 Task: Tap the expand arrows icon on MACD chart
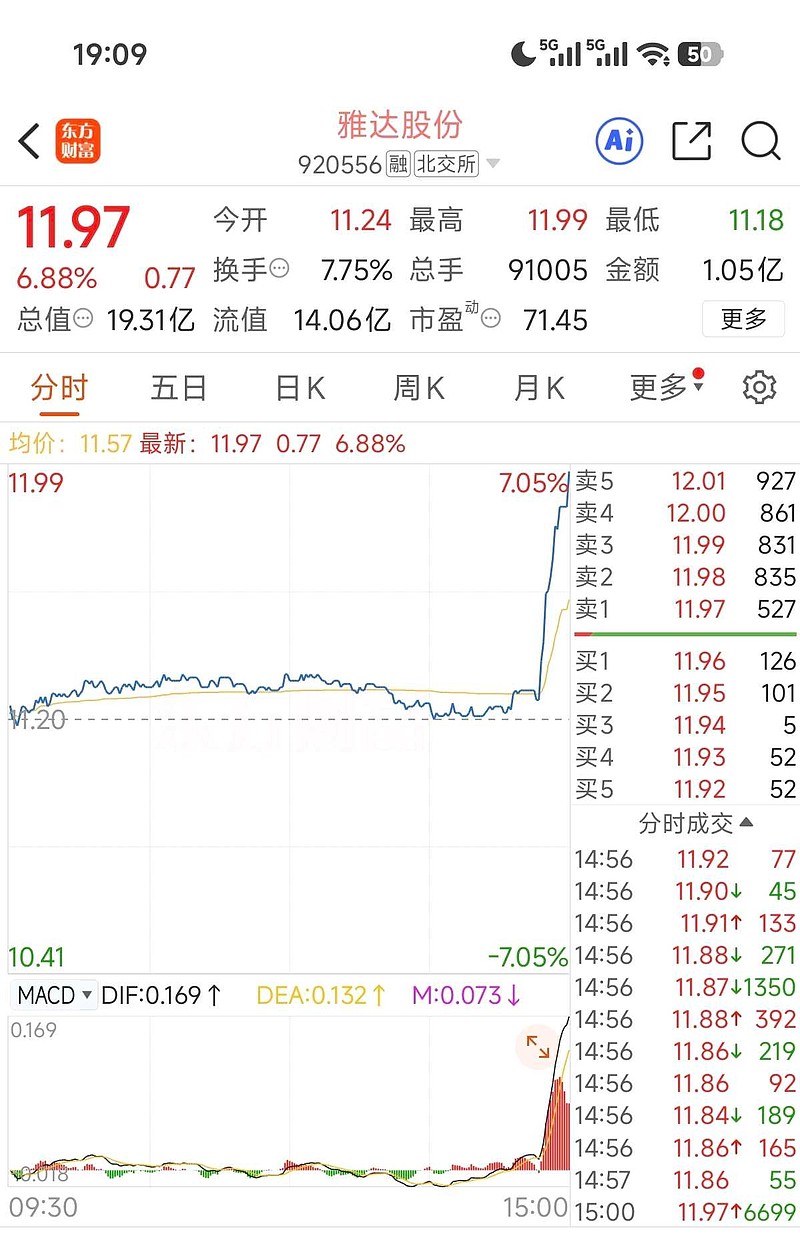point(538,1048)
